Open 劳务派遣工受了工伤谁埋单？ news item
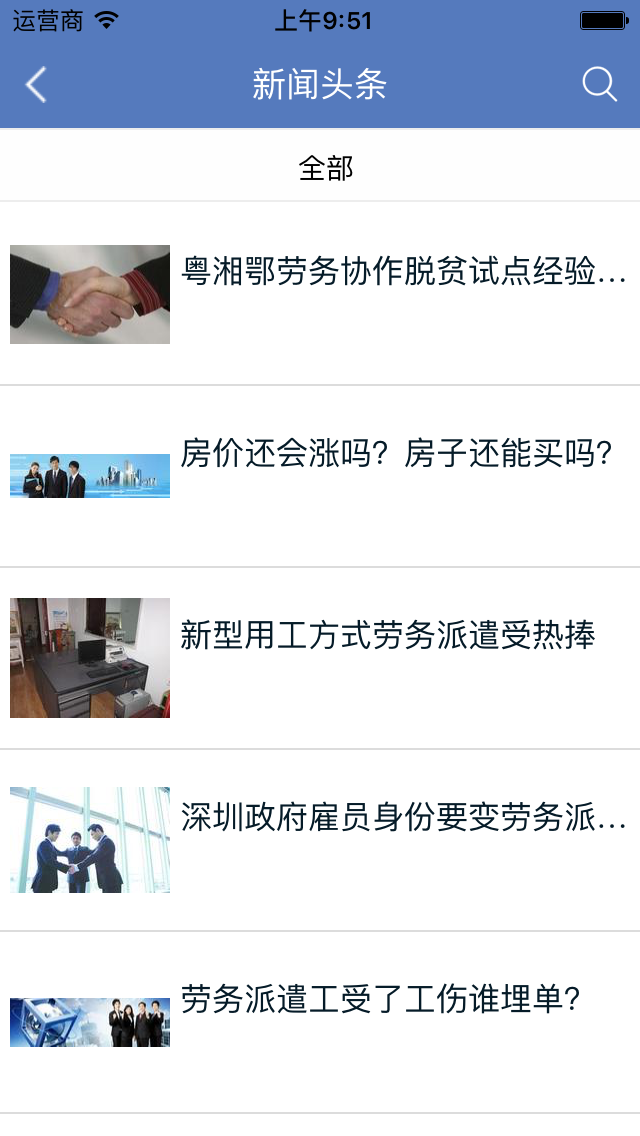 (x=381, y=1000)
